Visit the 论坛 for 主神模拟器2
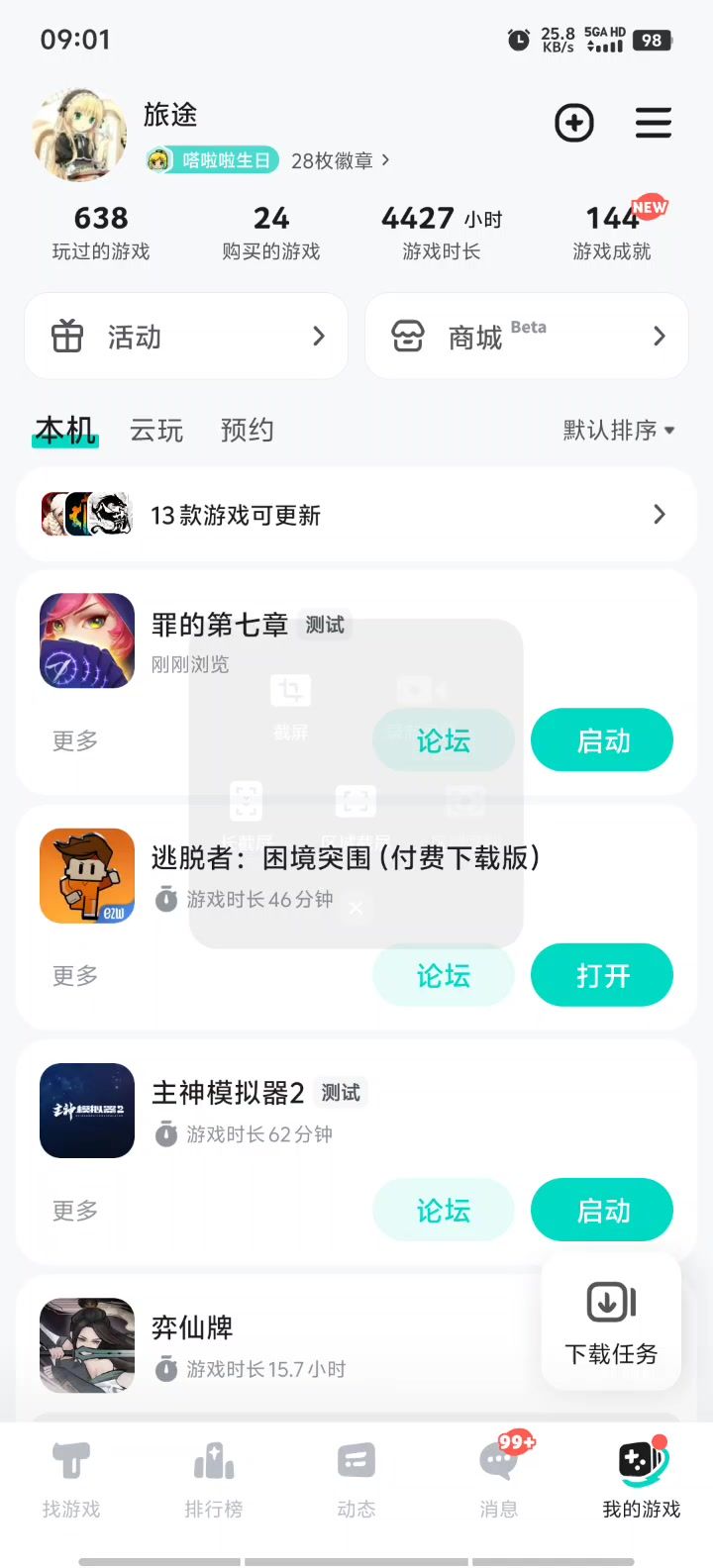 pos(443,1211)
